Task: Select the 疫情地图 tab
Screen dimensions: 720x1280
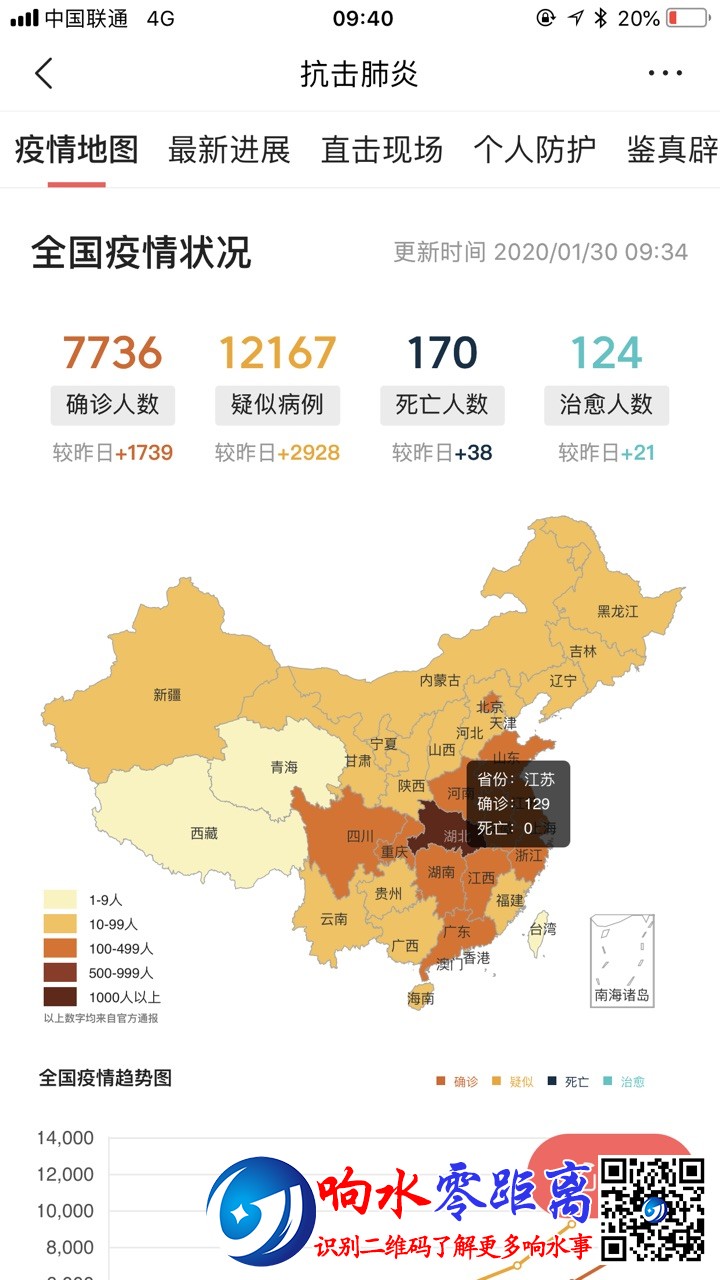Action: [x=76, y=150]
